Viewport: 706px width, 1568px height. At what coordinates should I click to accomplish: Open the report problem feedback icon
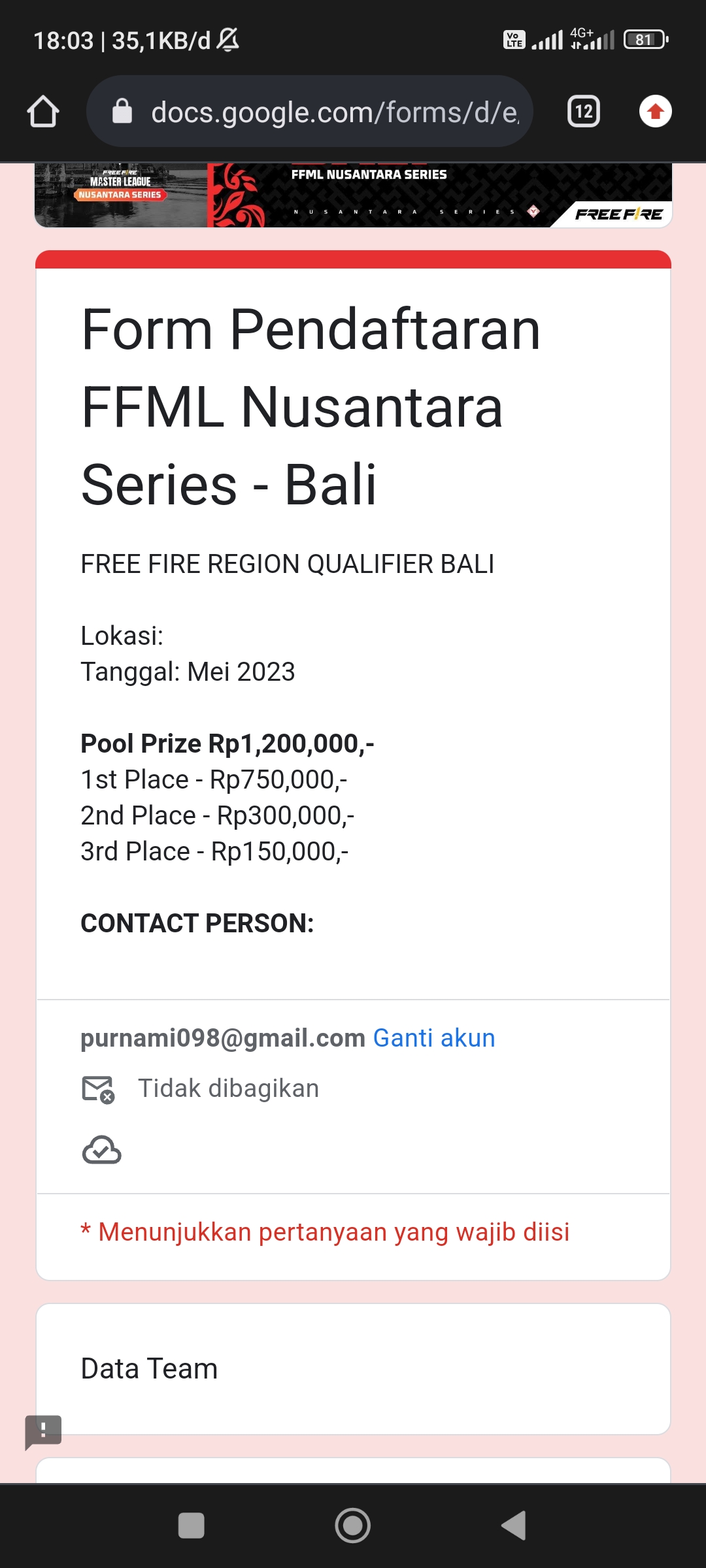(43, 1431)
